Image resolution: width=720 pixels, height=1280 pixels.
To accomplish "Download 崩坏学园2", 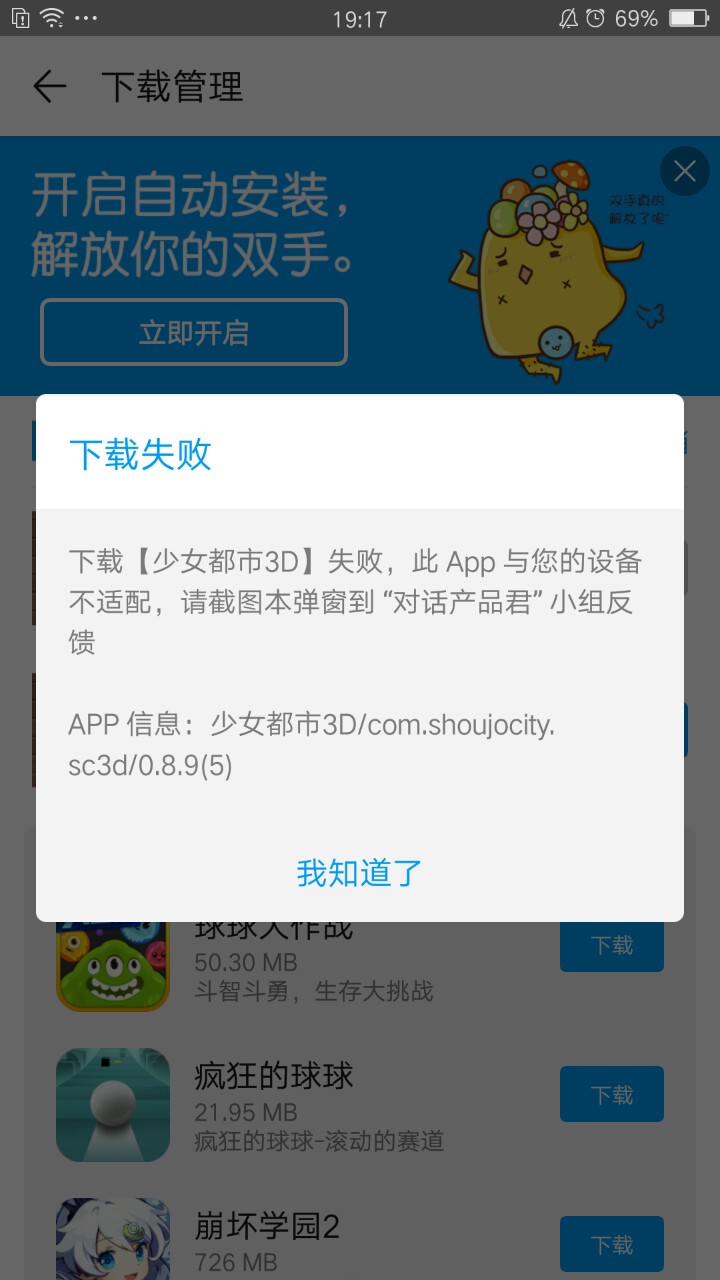I will click(611, 1245).
